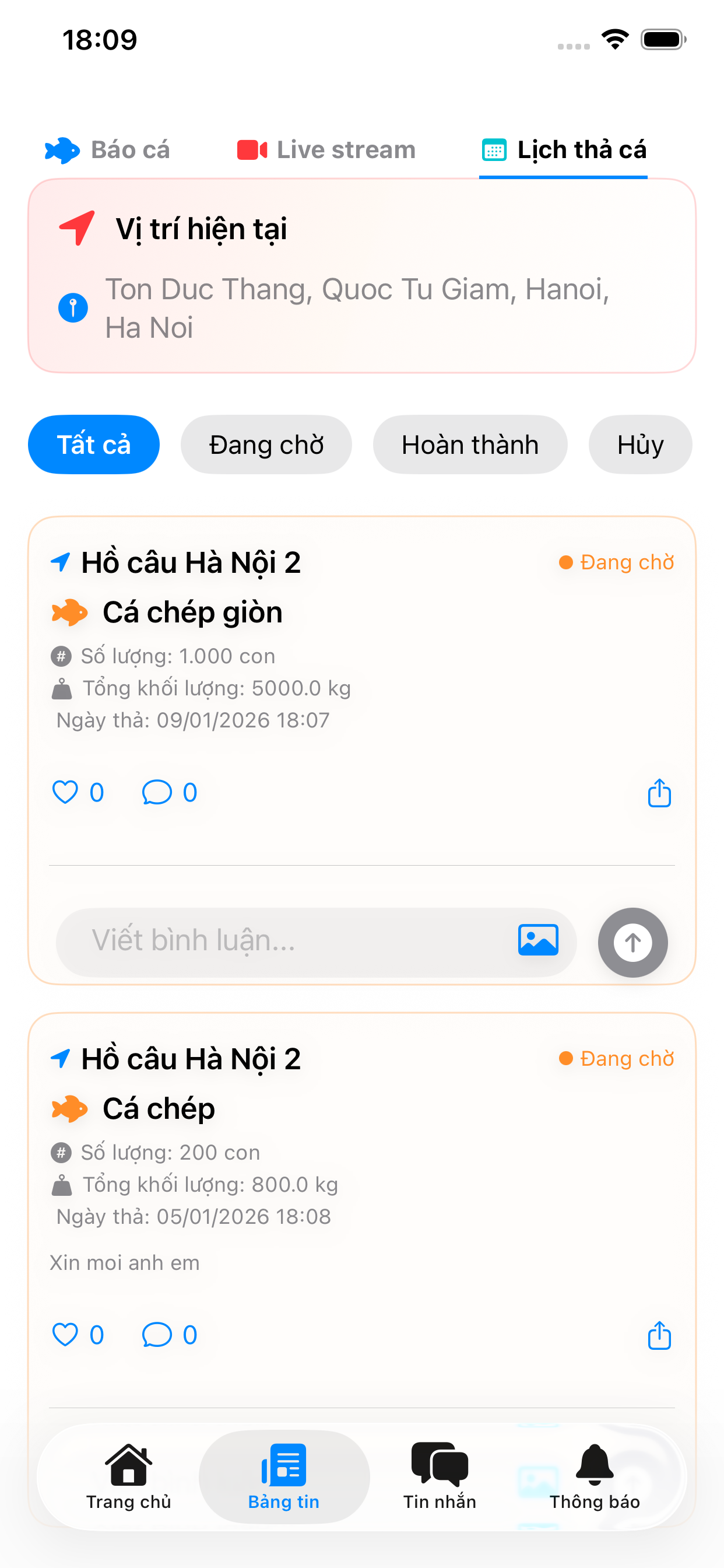This screenshot has width=724, height=1568.
Task: Tap the blue pin icon next to Ton Duc Thang
Action: 74,307
